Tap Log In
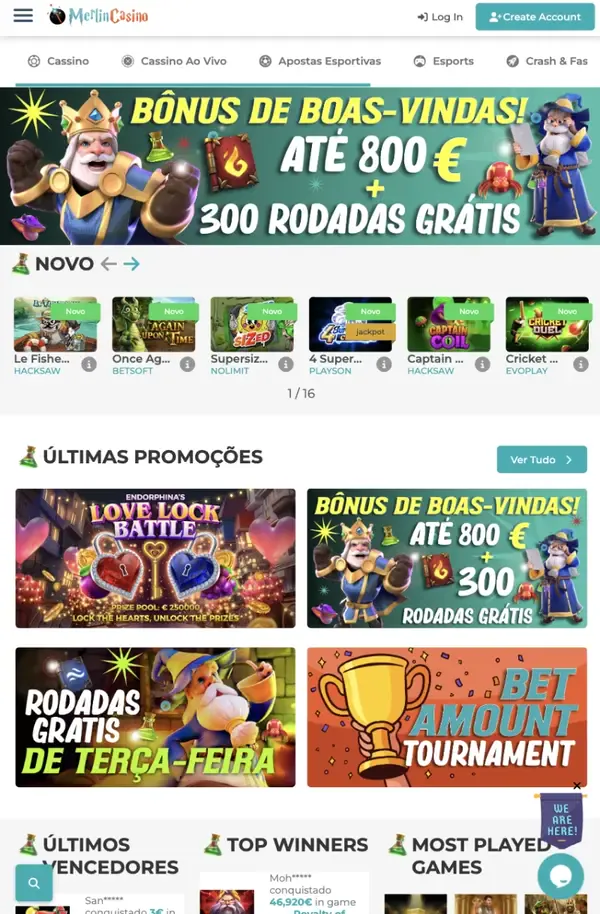Image resolution: width=600 pixels, height=914 pixels. (440, 17)
